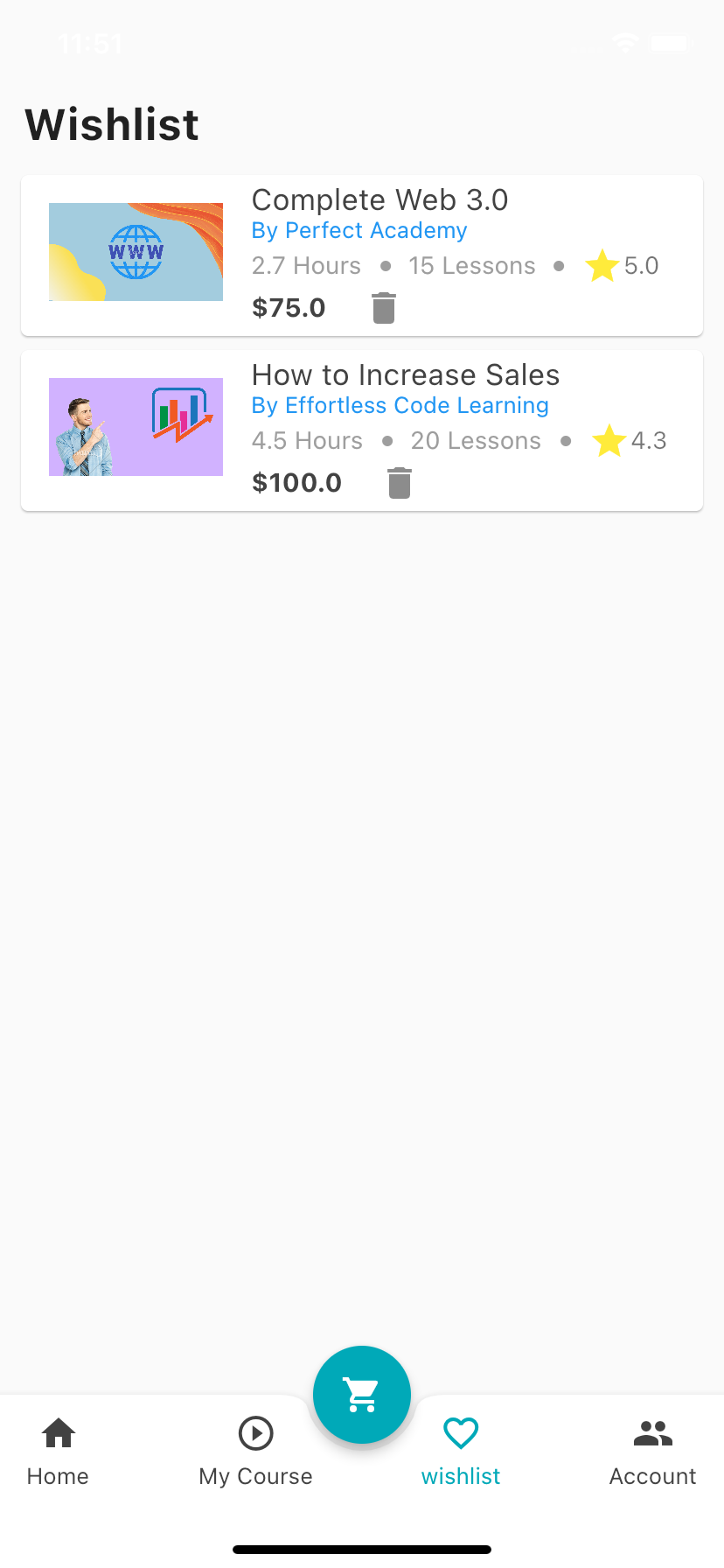Viewport: 724px width, 1568px height.
Task: Tap the star rating on How to Increase Sales
Action: (x=609, y=441)
